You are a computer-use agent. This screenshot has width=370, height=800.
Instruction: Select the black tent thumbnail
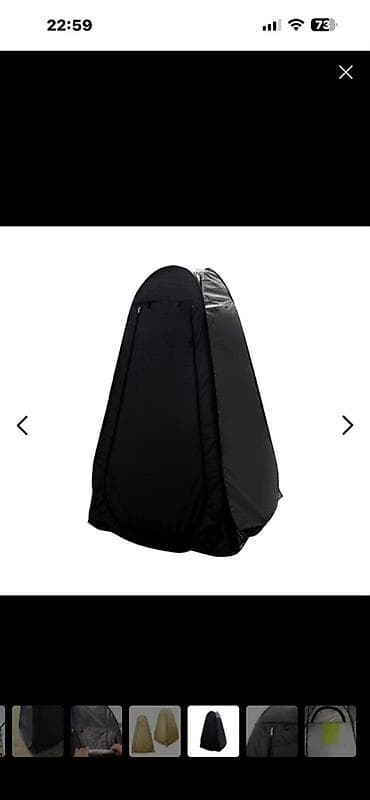[x=213, y=731]
